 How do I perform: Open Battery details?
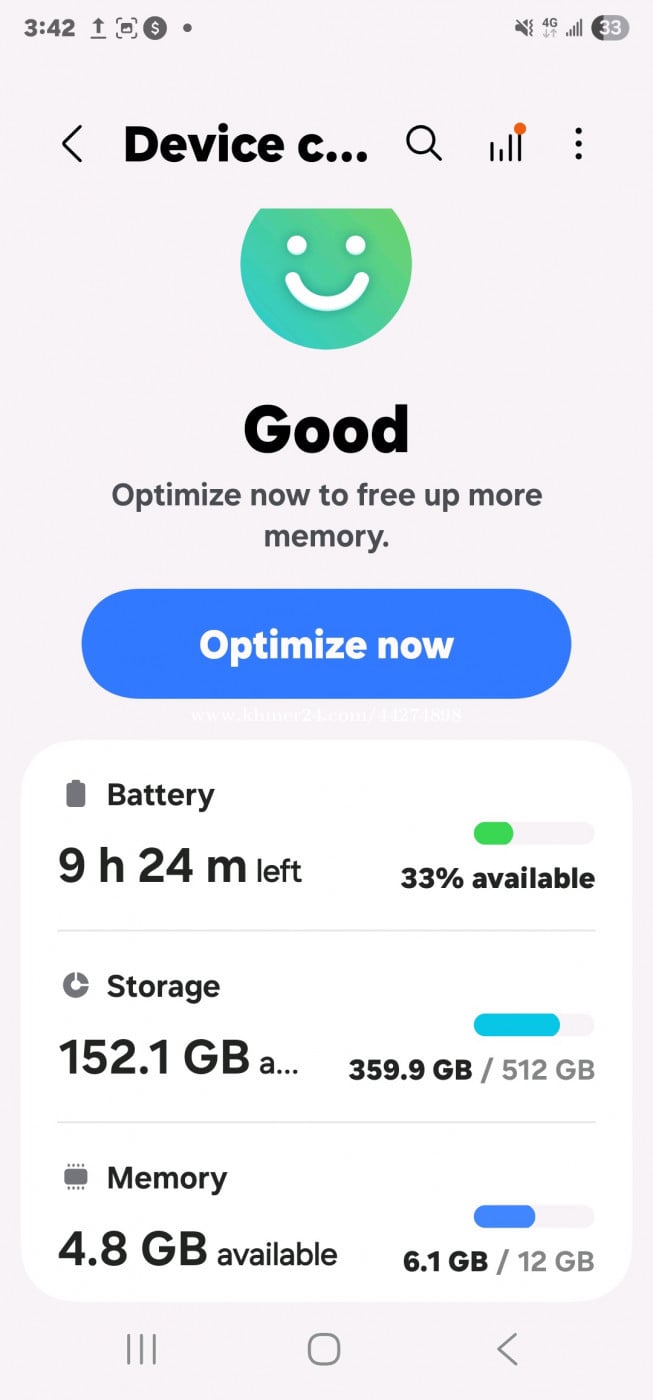tap(326, 838)
